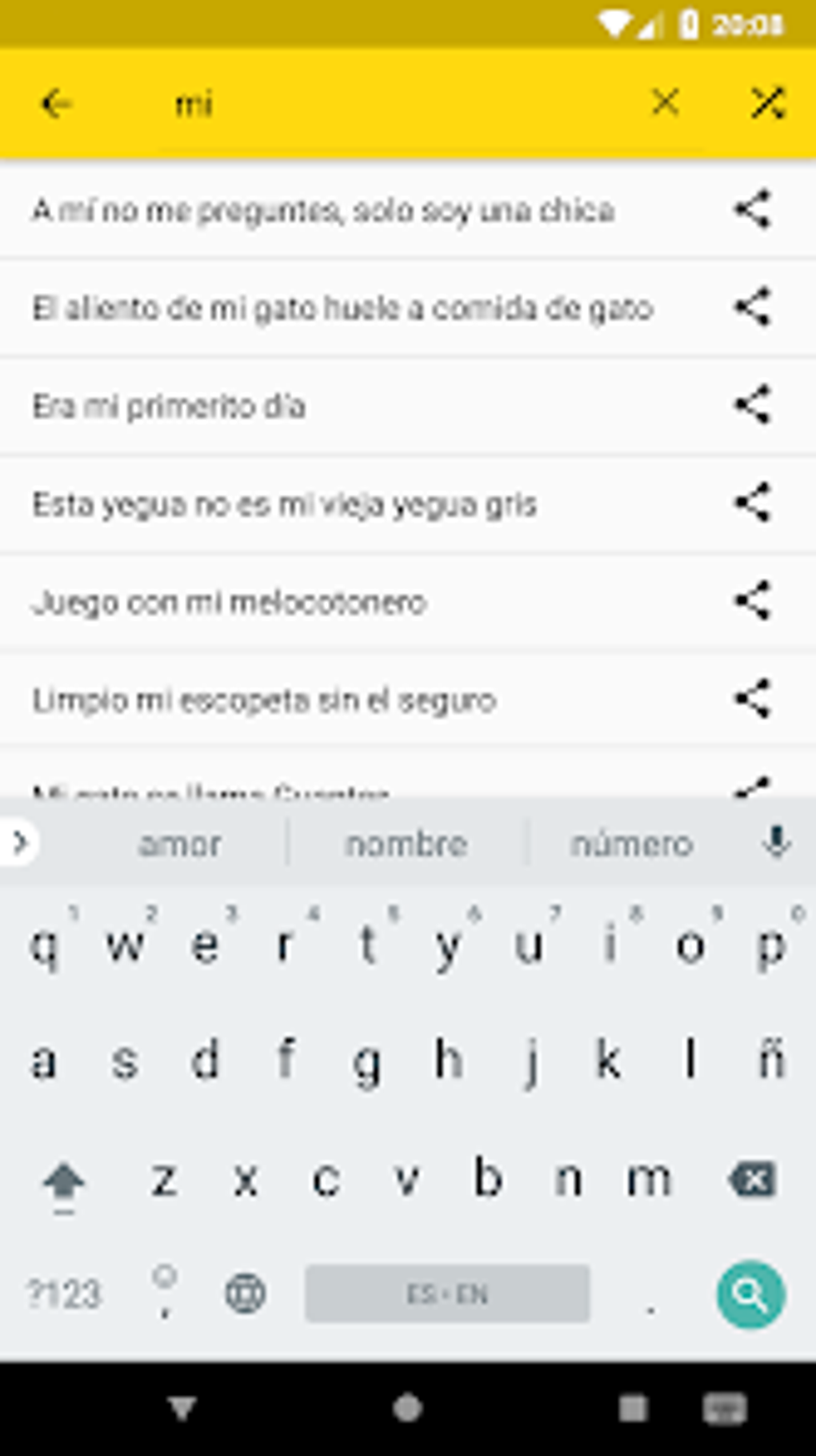Play 'Era mi primerito día' result

pos(169,407)
